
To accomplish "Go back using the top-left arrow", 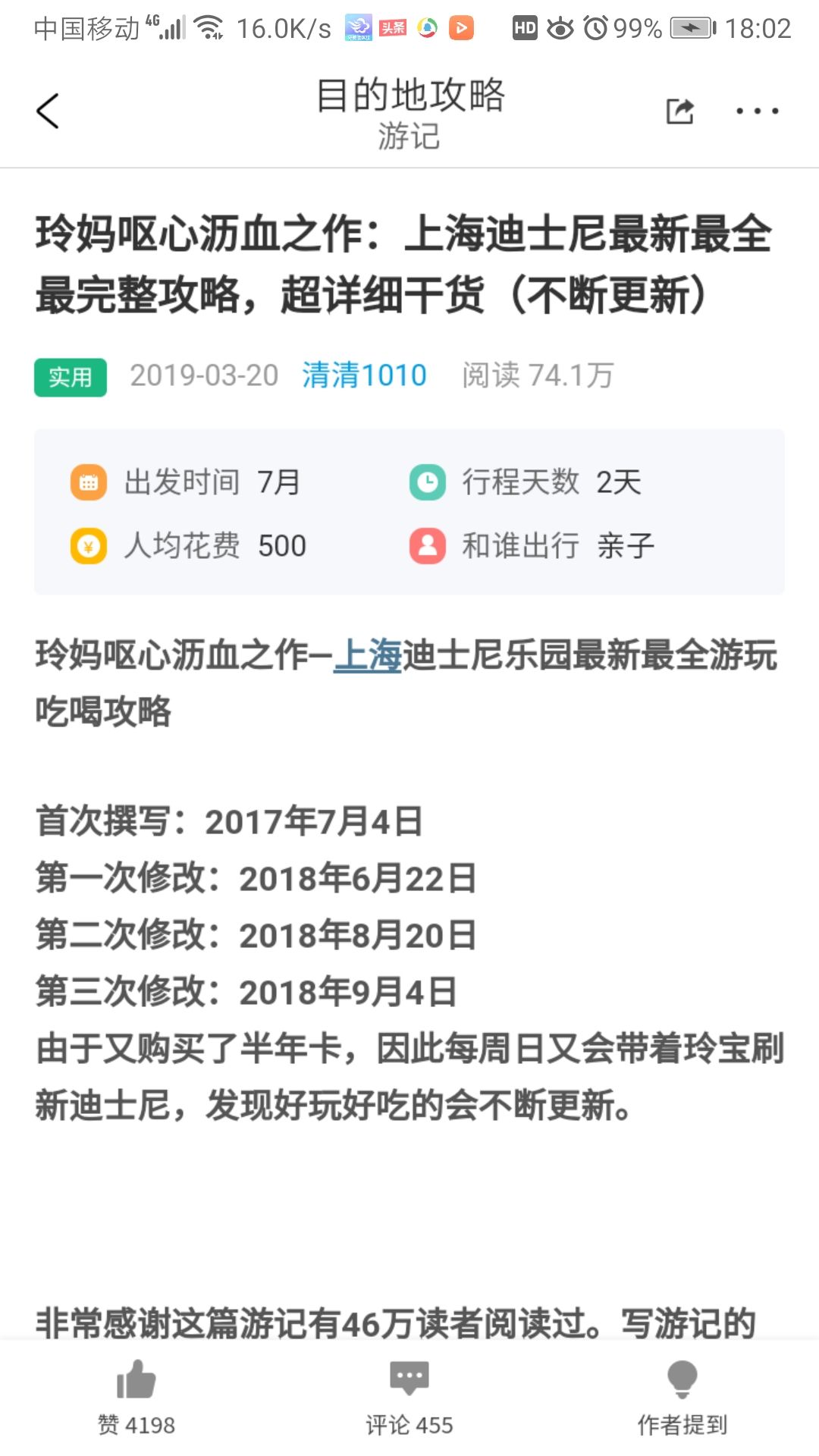I will 47,111.
